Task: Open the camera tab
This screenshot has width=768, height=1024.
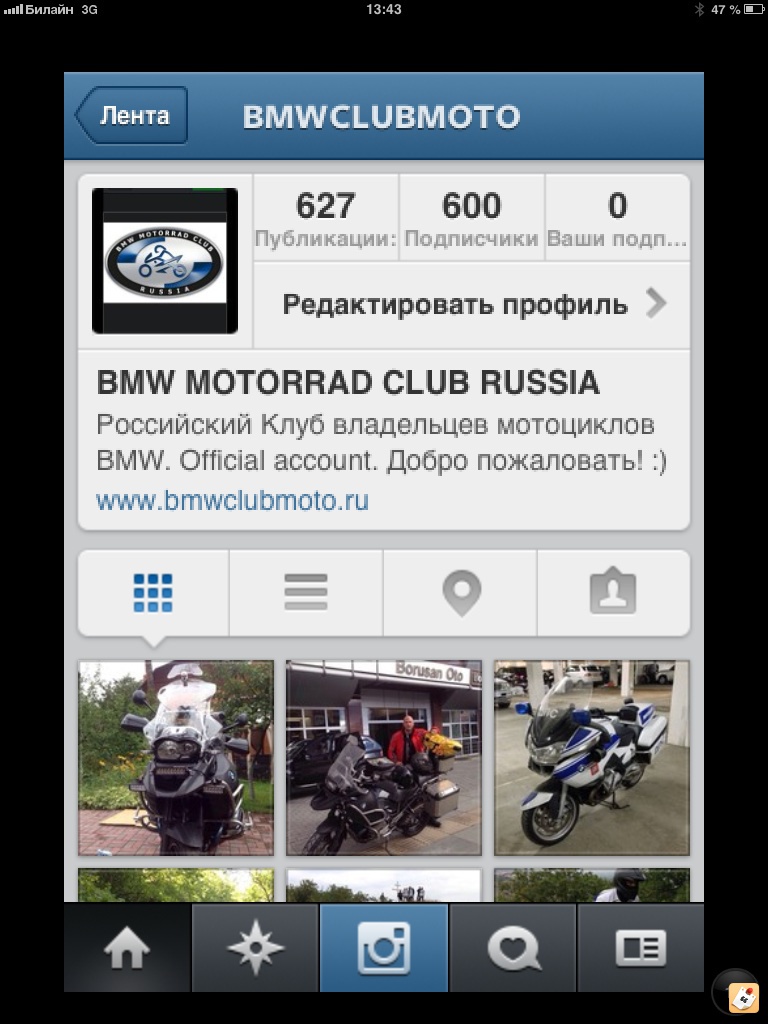Action: tap(384, 947)
